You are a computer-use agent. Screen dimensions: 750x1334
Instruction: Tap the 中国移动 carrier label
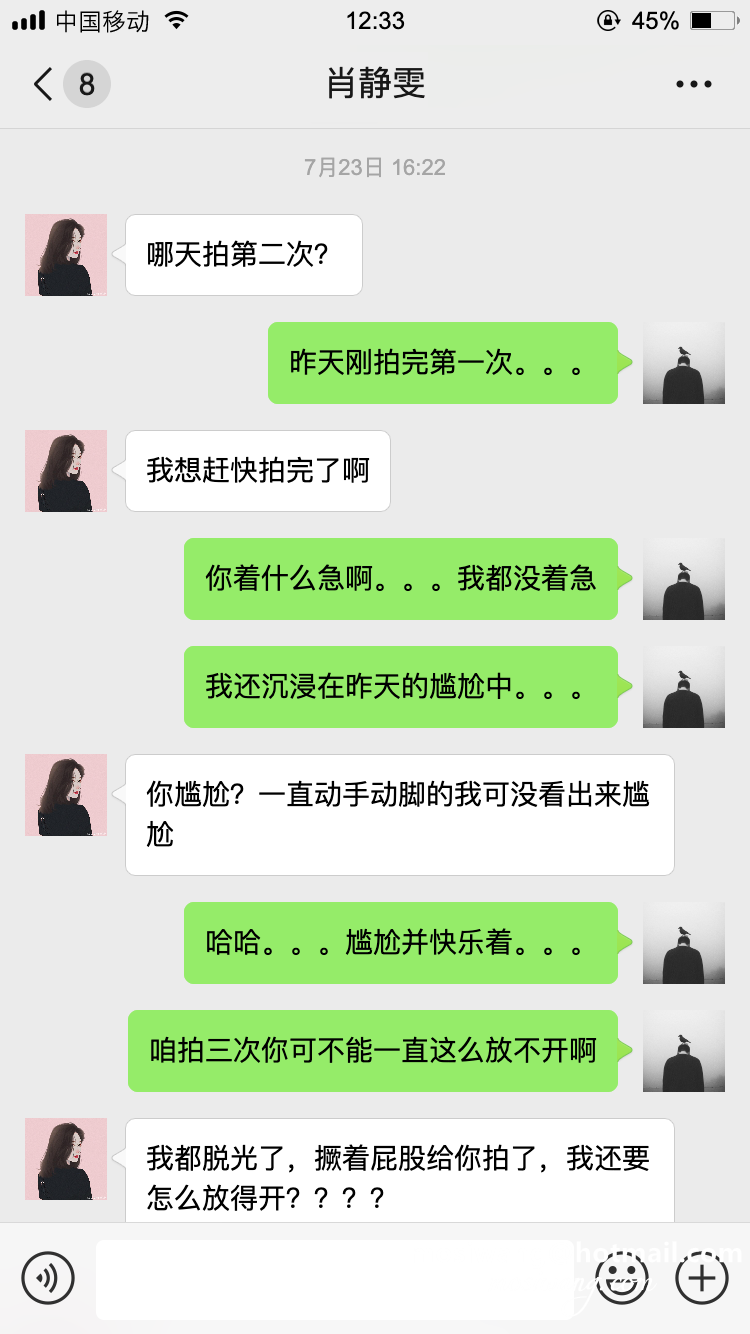103,20
